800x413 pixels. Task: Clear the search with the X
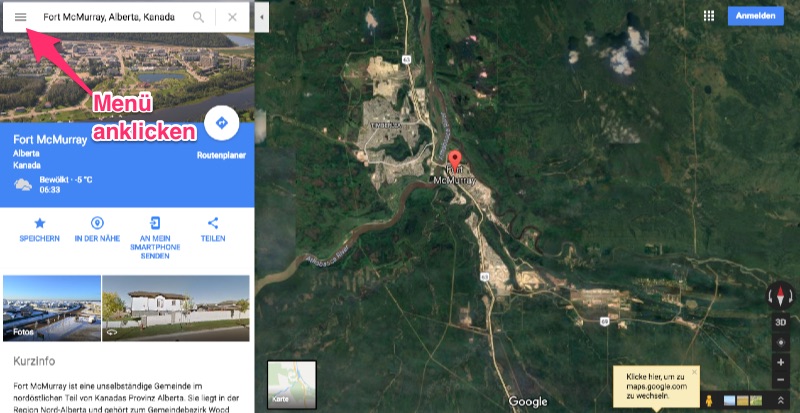point(232,17)
